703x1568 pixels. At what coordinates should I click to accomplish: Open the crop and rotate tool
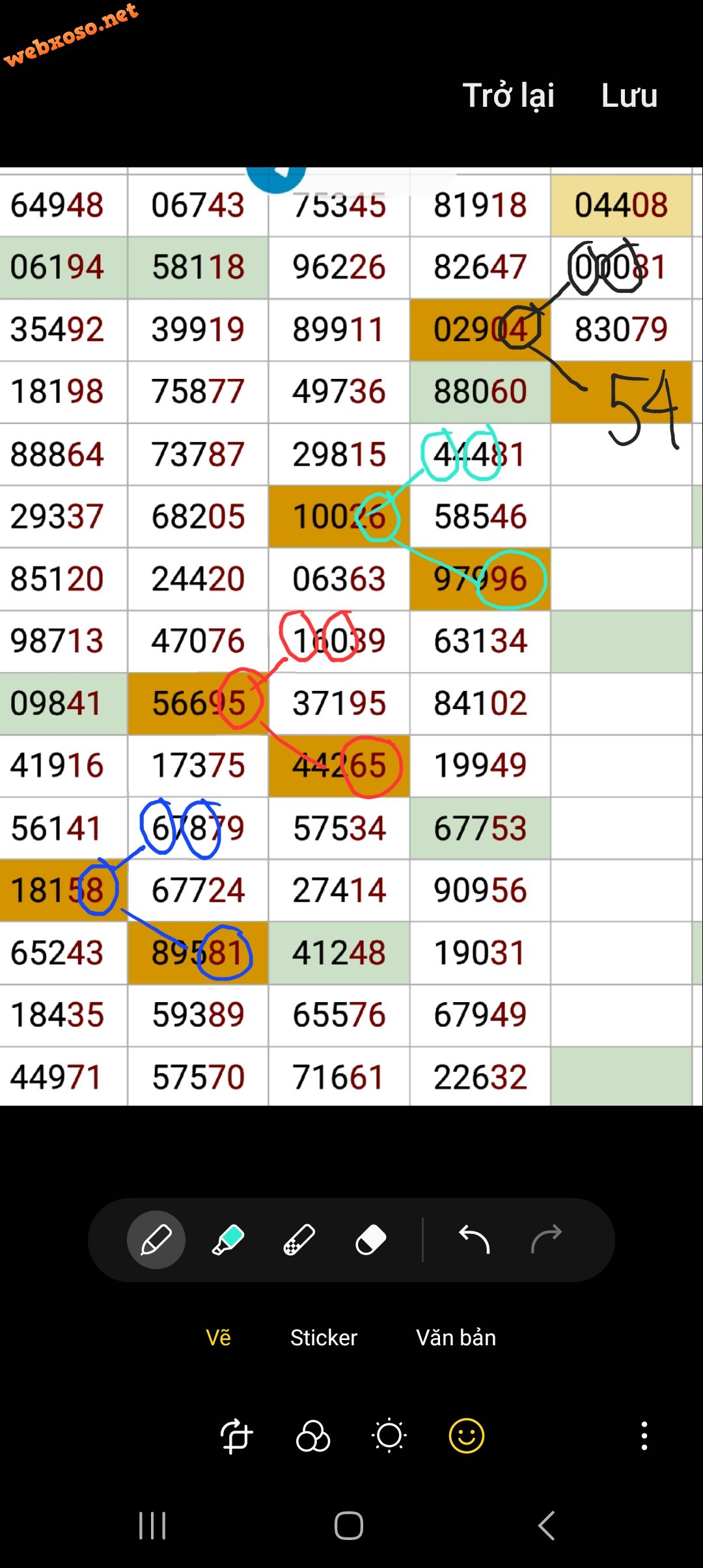(x=236, y=1436)
